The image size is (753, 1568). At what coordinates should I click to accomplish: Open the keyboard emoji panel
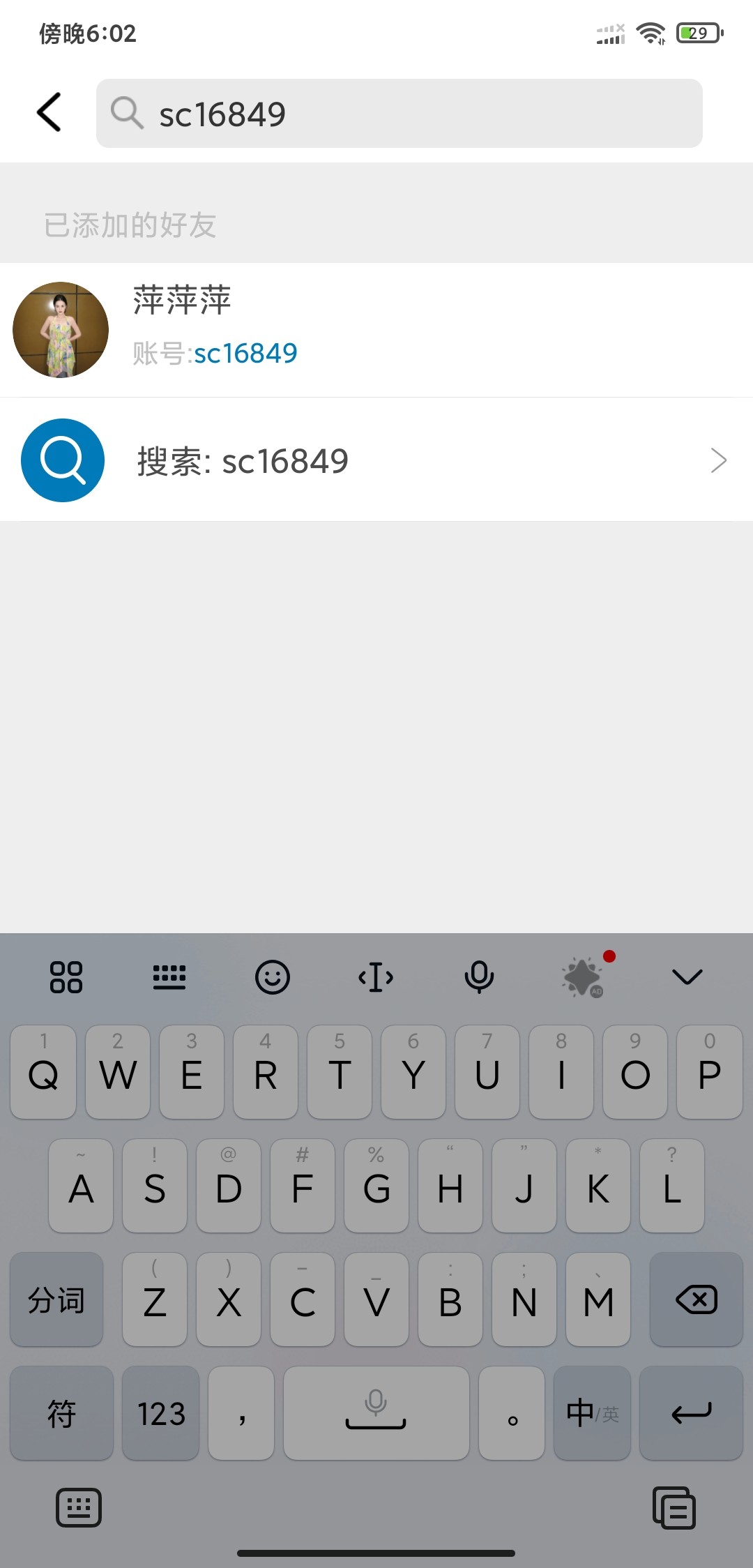(272, 977)
